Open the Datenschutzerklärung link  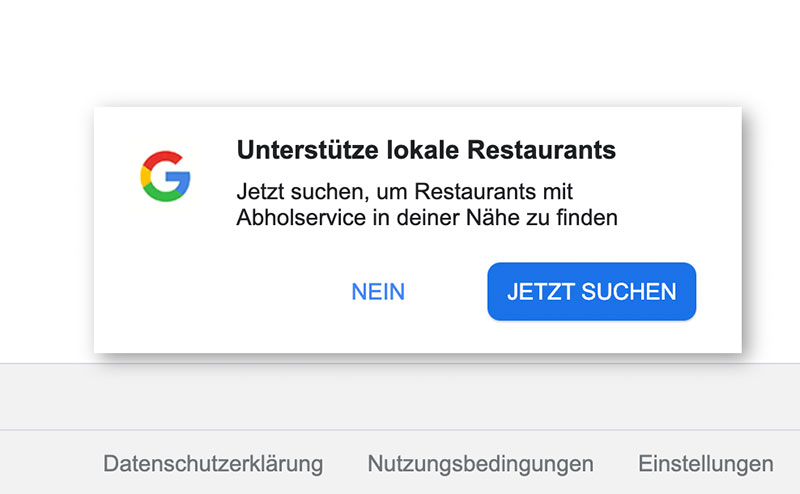click(213, 464)
